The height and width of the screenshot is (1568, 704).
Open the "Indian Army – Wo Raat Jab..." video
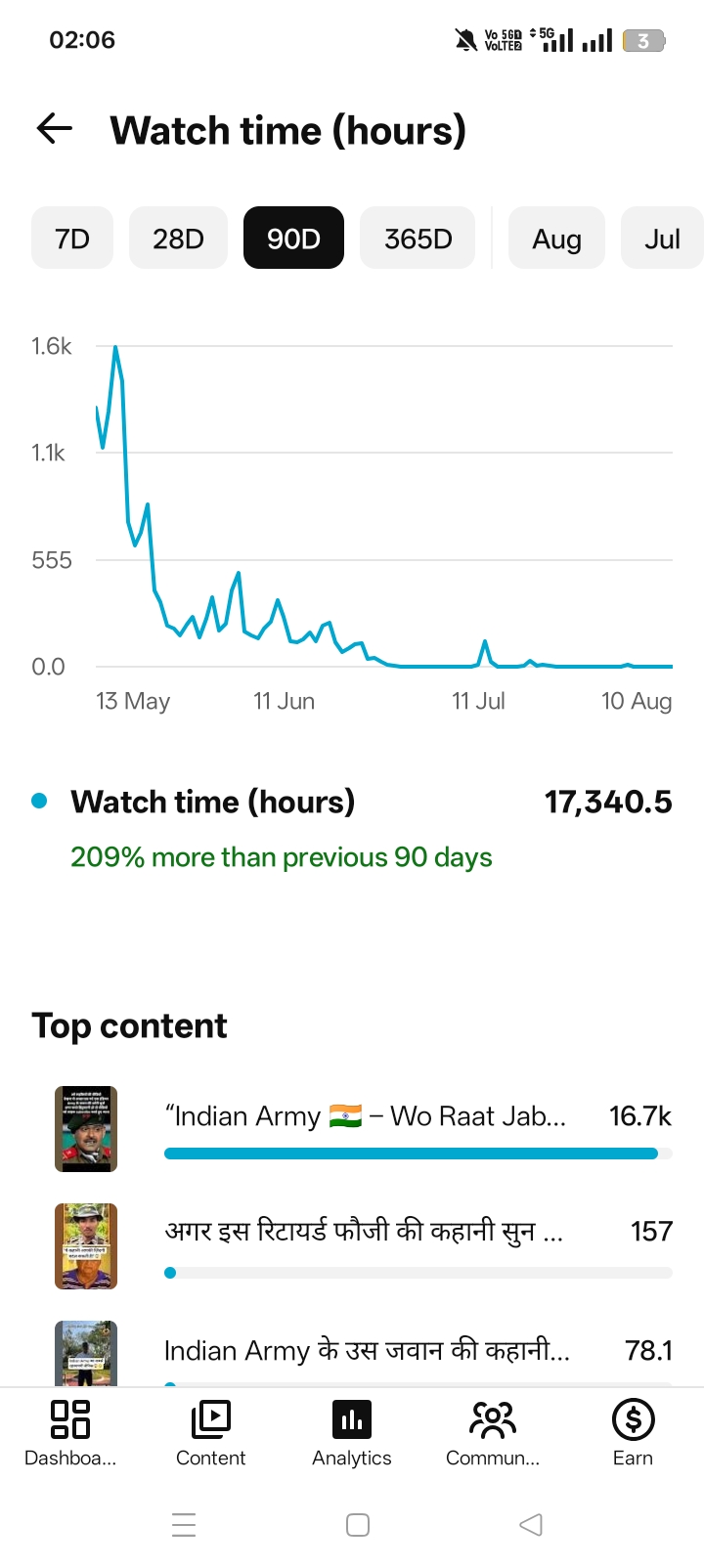pyautogui.click(x=364, y=1129)
